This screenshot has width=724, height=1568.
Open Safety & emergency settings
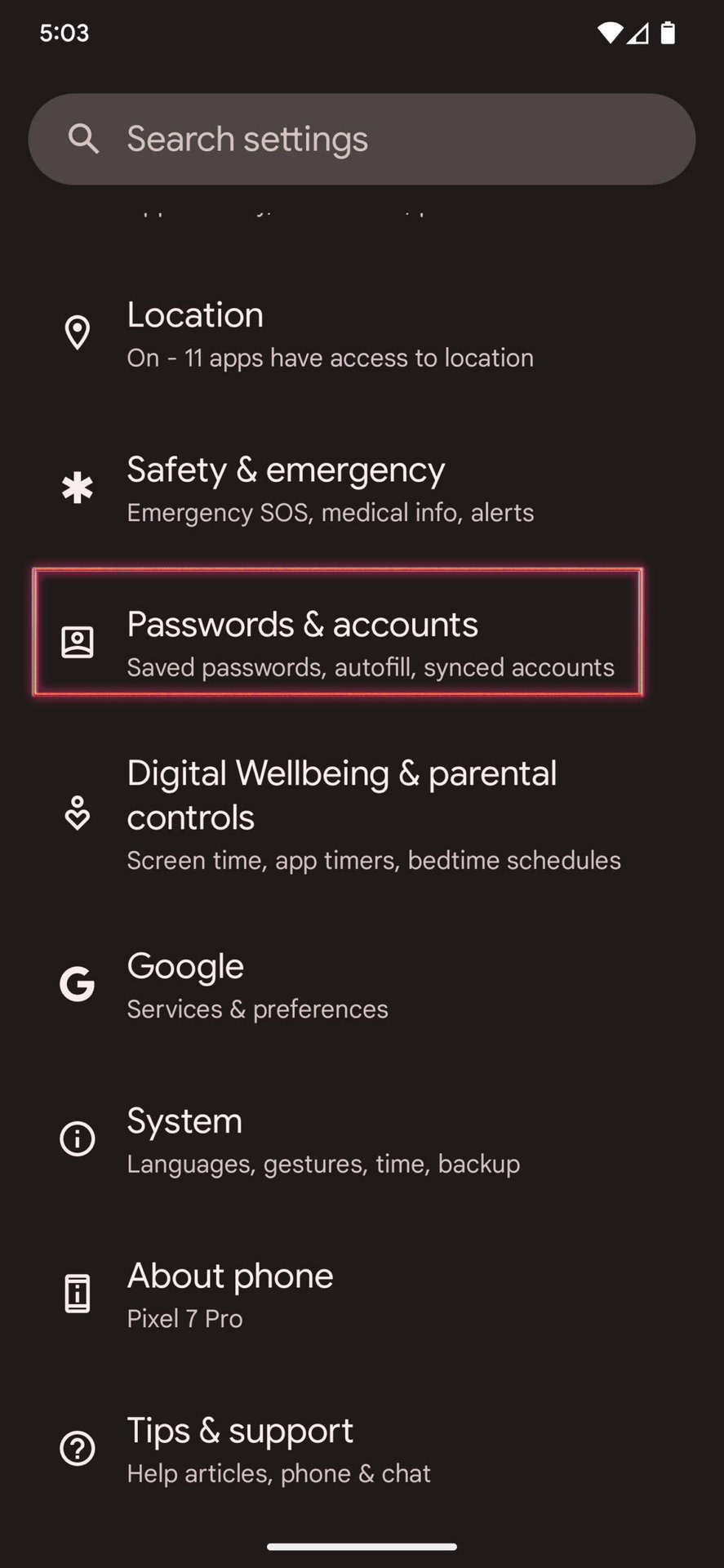362,488
